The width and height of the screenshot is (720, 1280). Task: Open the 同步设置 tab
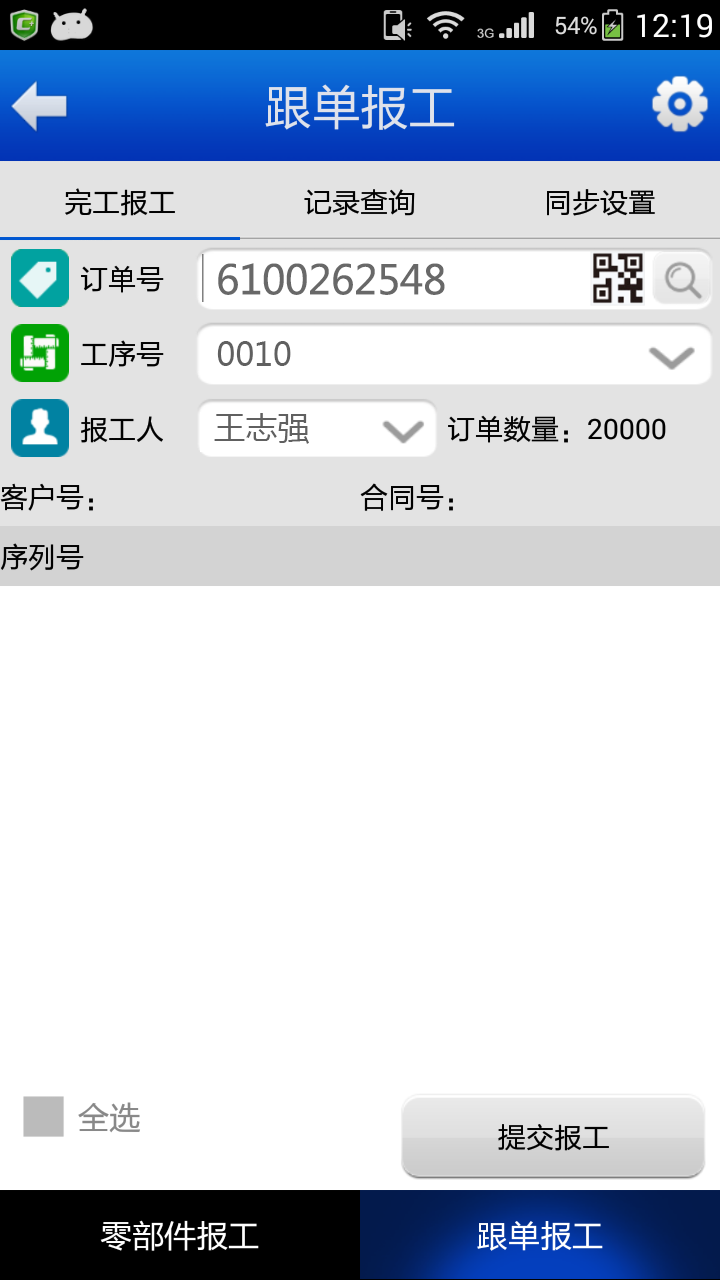600,203
